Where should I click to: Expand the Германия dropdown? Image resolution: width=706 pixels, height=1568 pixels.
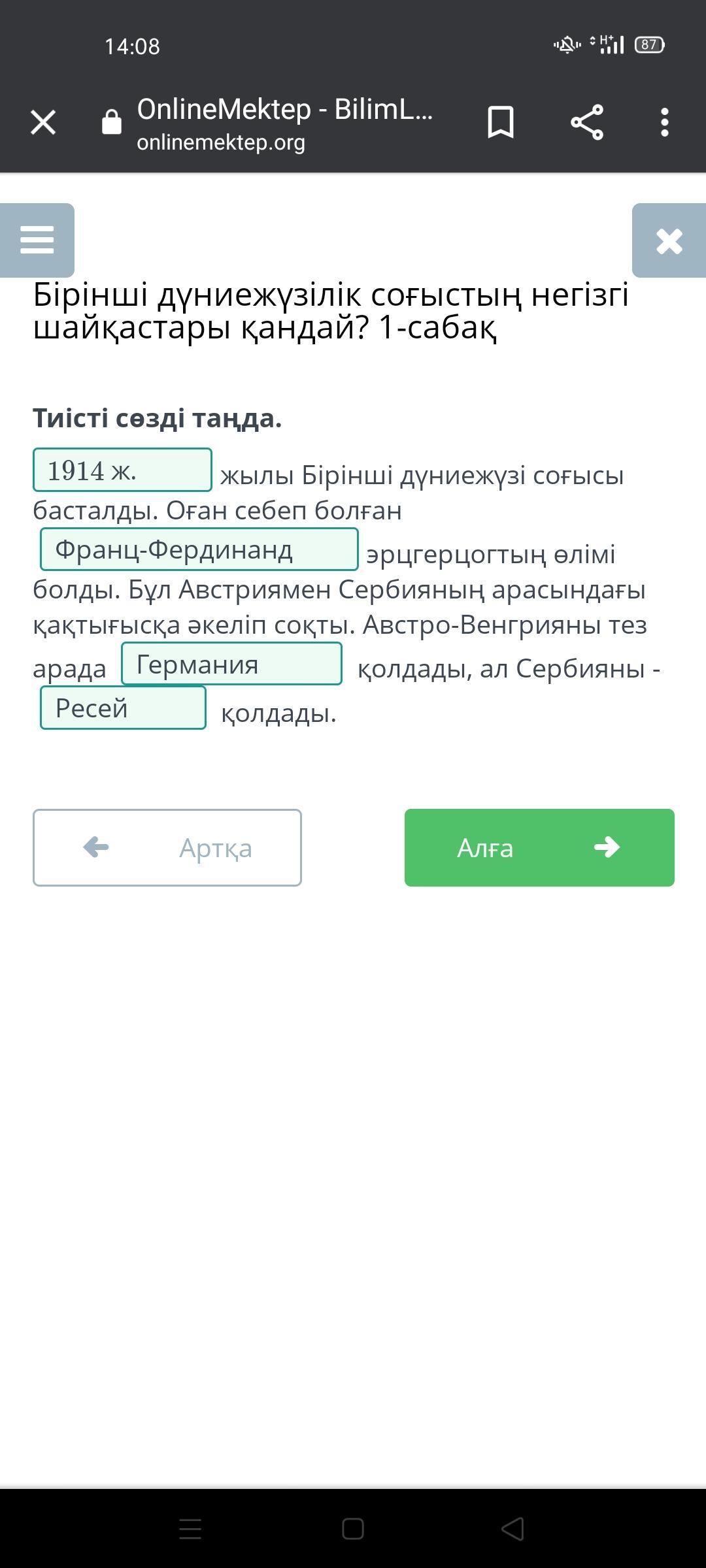tap(231, 664)
